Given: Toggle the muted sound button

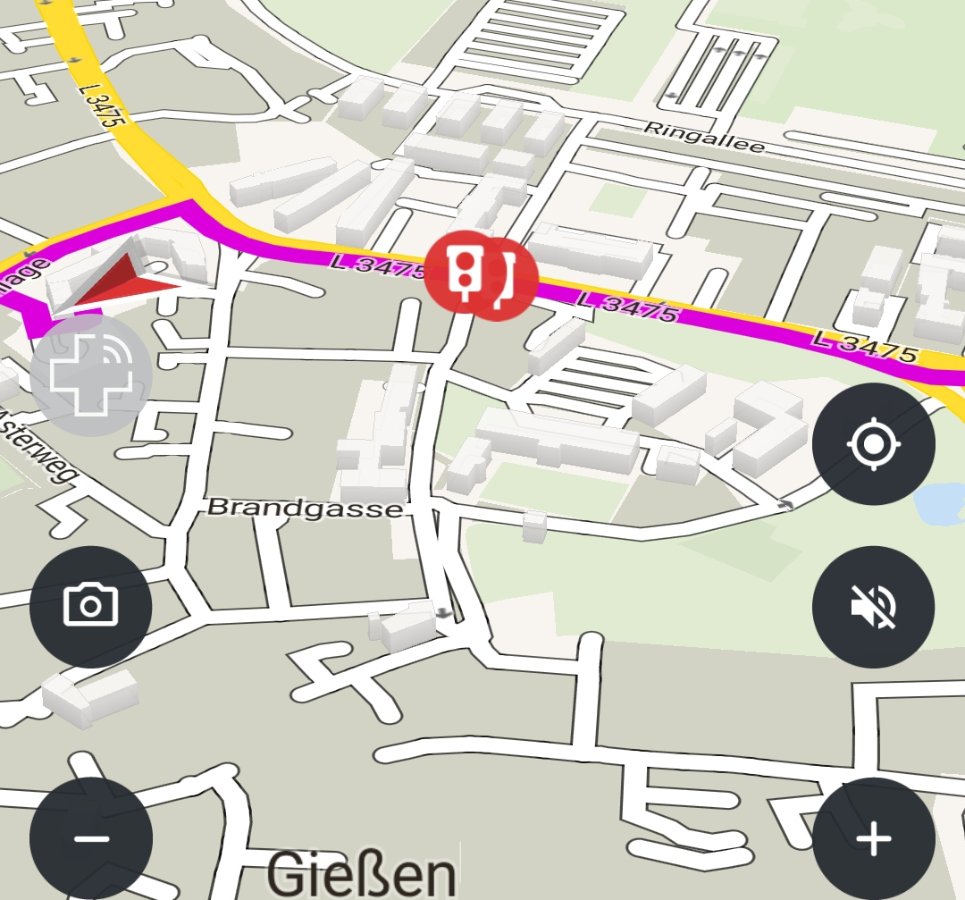Looking at the screenshot, I should [874, 606].
